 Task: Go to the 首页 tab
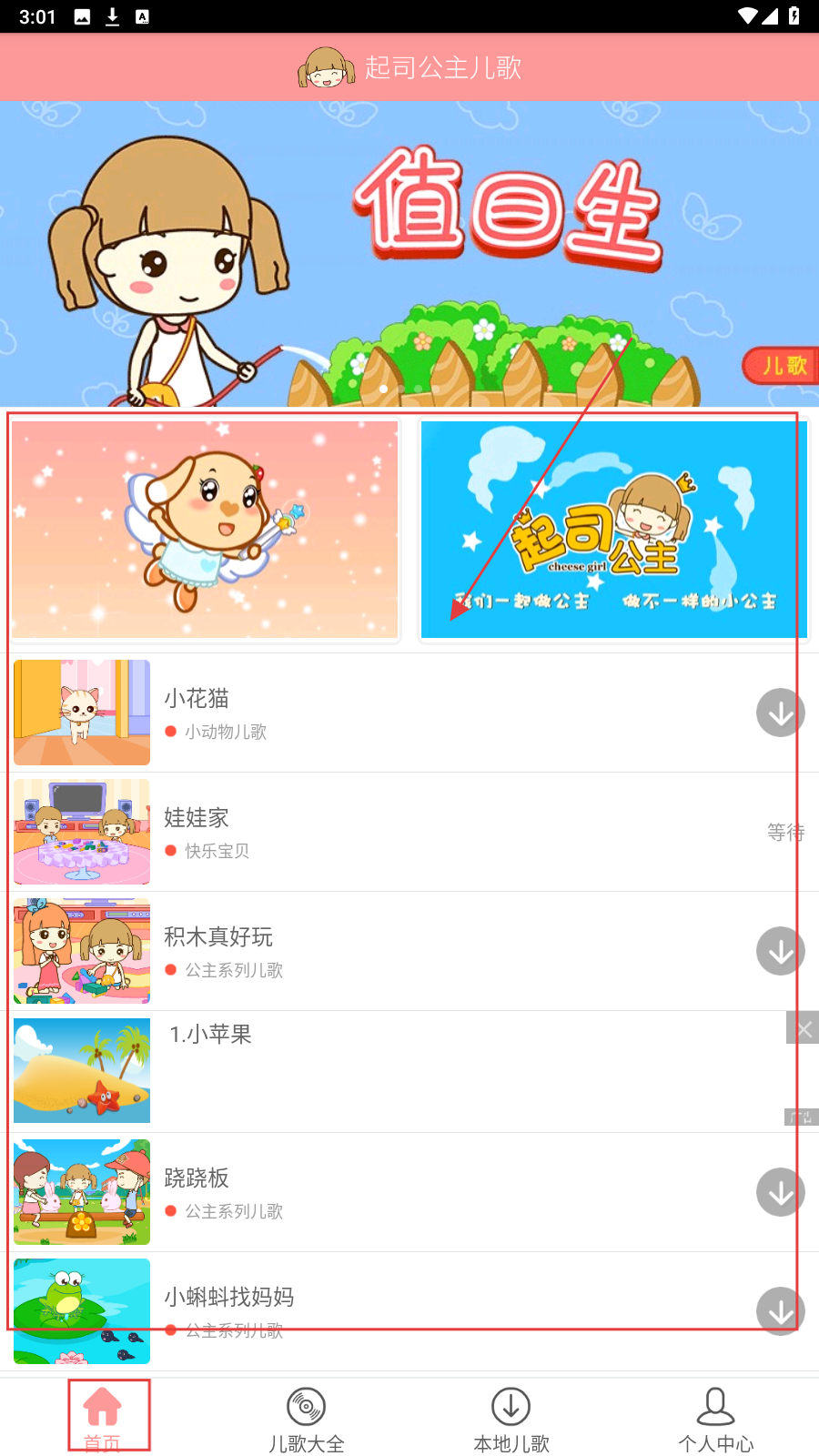click(x=103, y=1418)
